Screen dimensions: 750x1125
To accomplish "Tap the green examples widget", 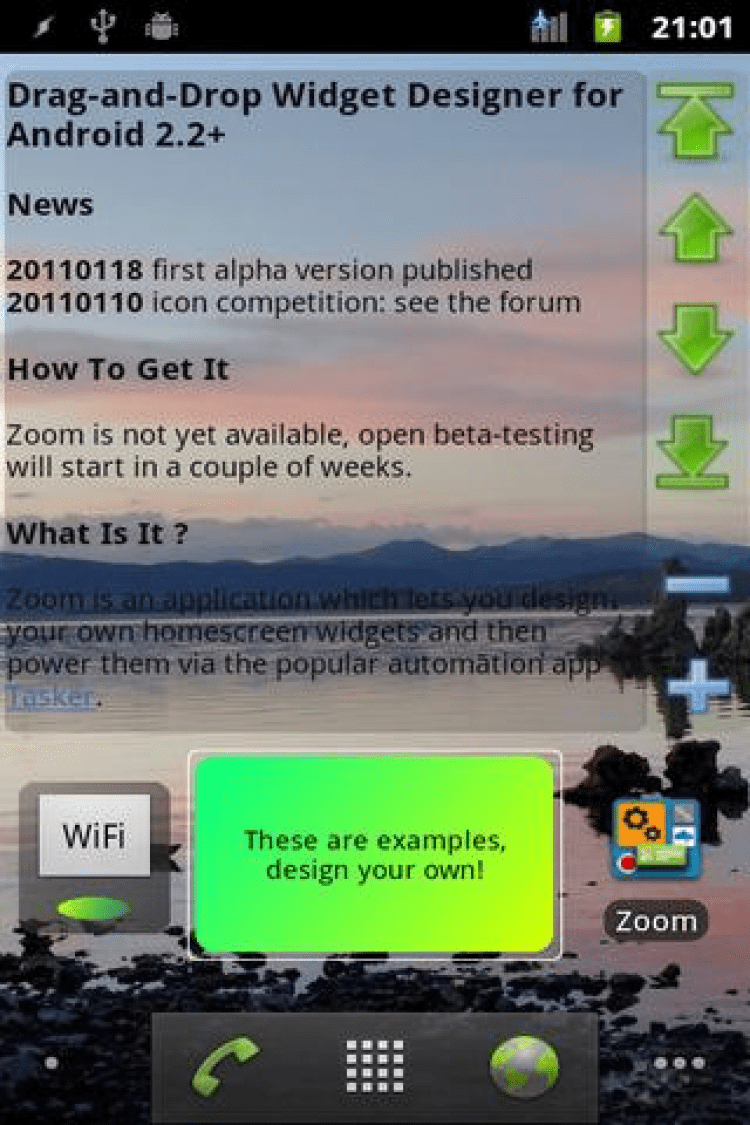I will pos(374,854).
